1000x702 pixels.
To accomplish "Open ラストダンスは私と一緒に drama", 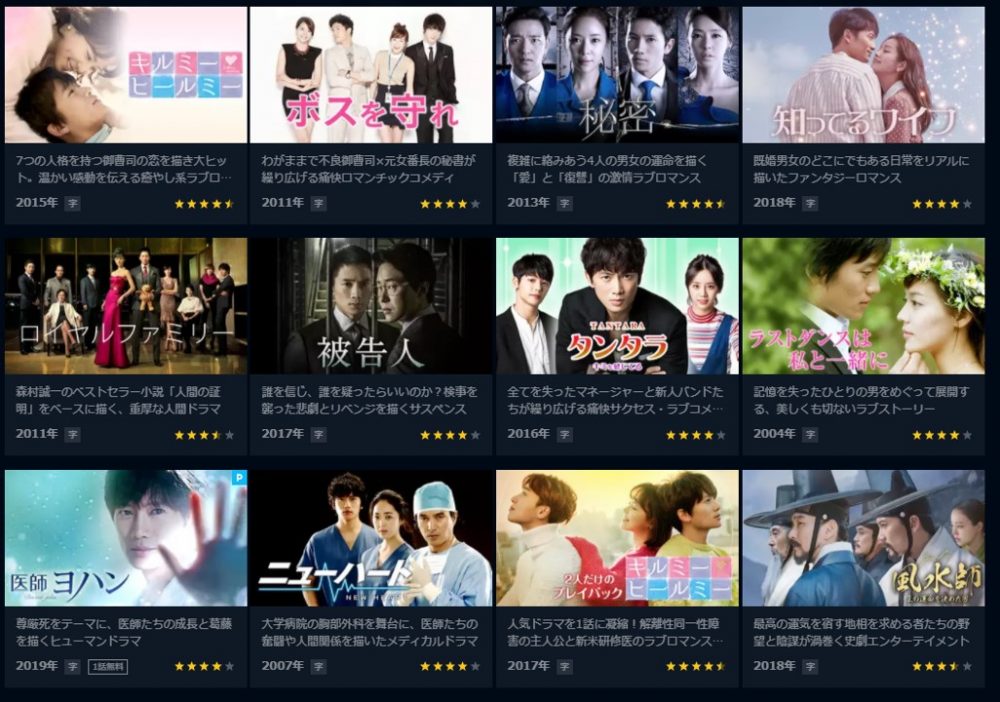I will pos(863,306).
